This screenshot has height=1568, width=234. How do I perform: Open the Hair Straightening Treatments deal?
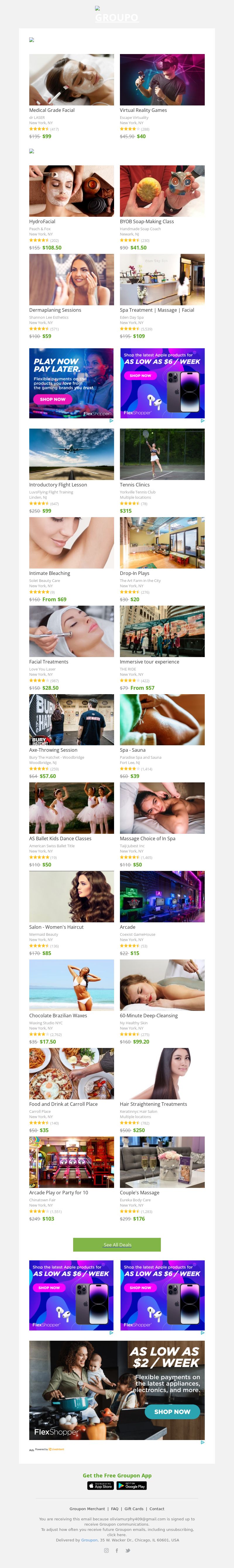click(x=162, y=1074)
